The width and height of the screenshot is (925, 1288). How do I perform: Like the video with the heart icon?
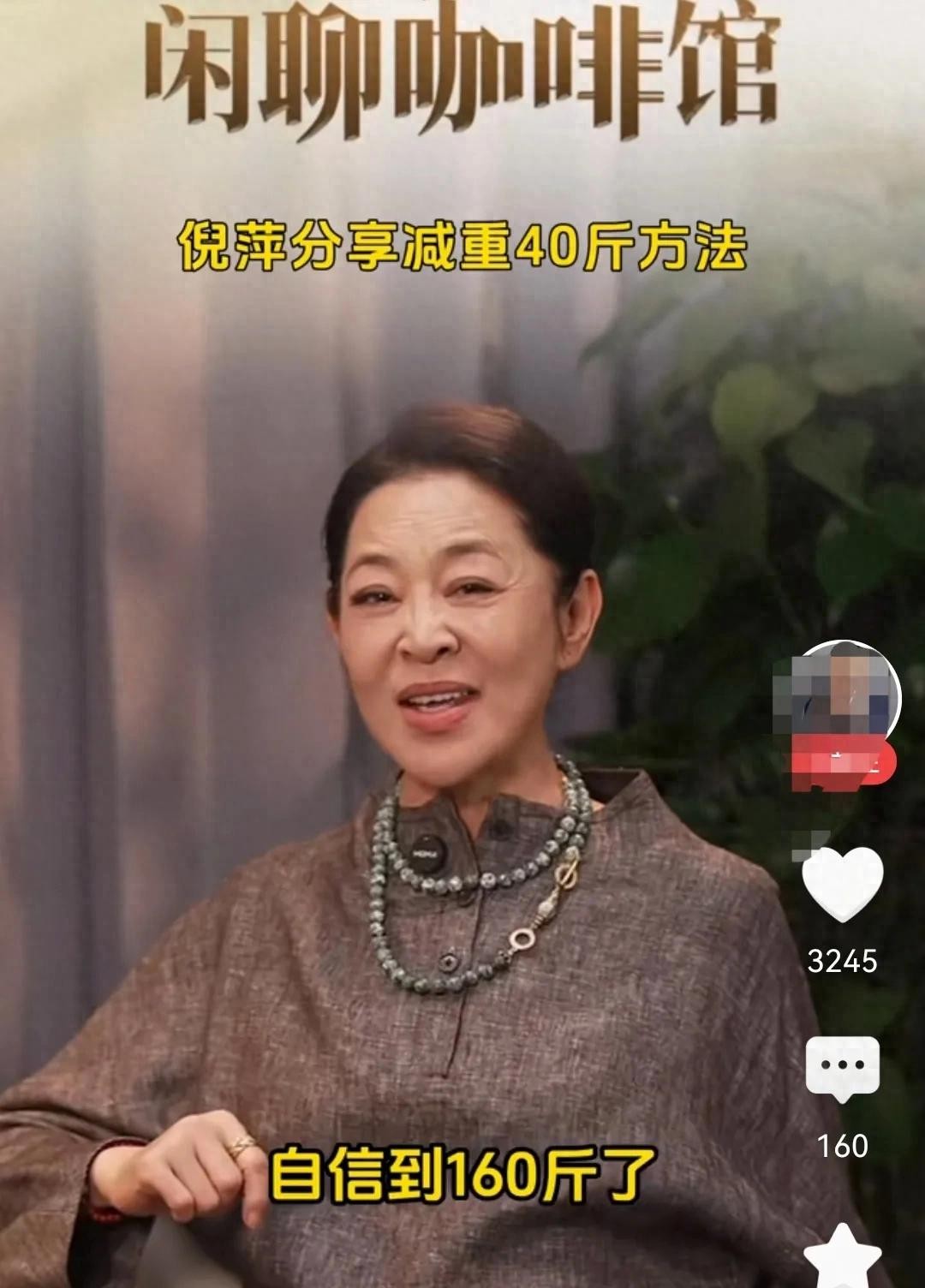(842, 884)
